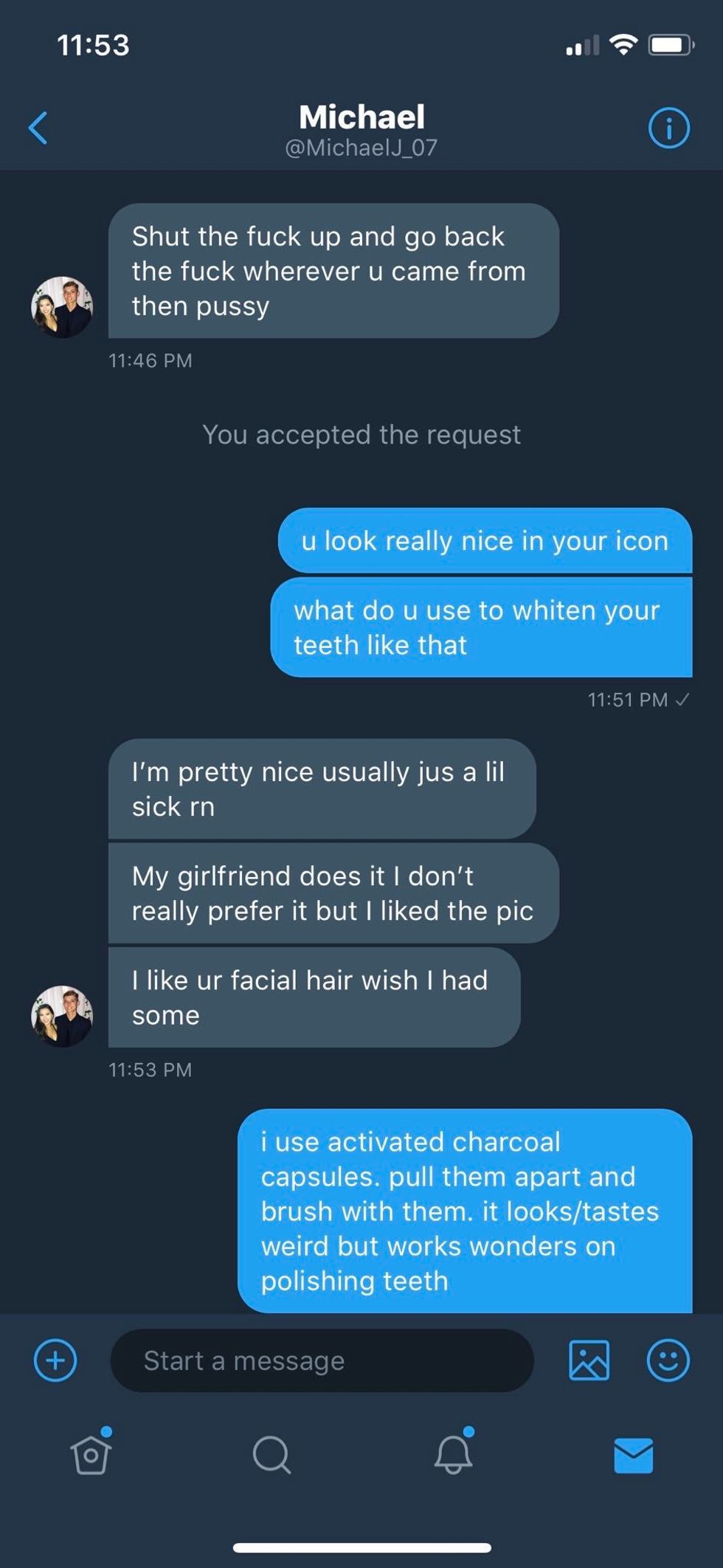Image resolution: width=723 pixels, height=1568 pixels.
Task: Switch to the Home tab
Action: click(91, 1455)
